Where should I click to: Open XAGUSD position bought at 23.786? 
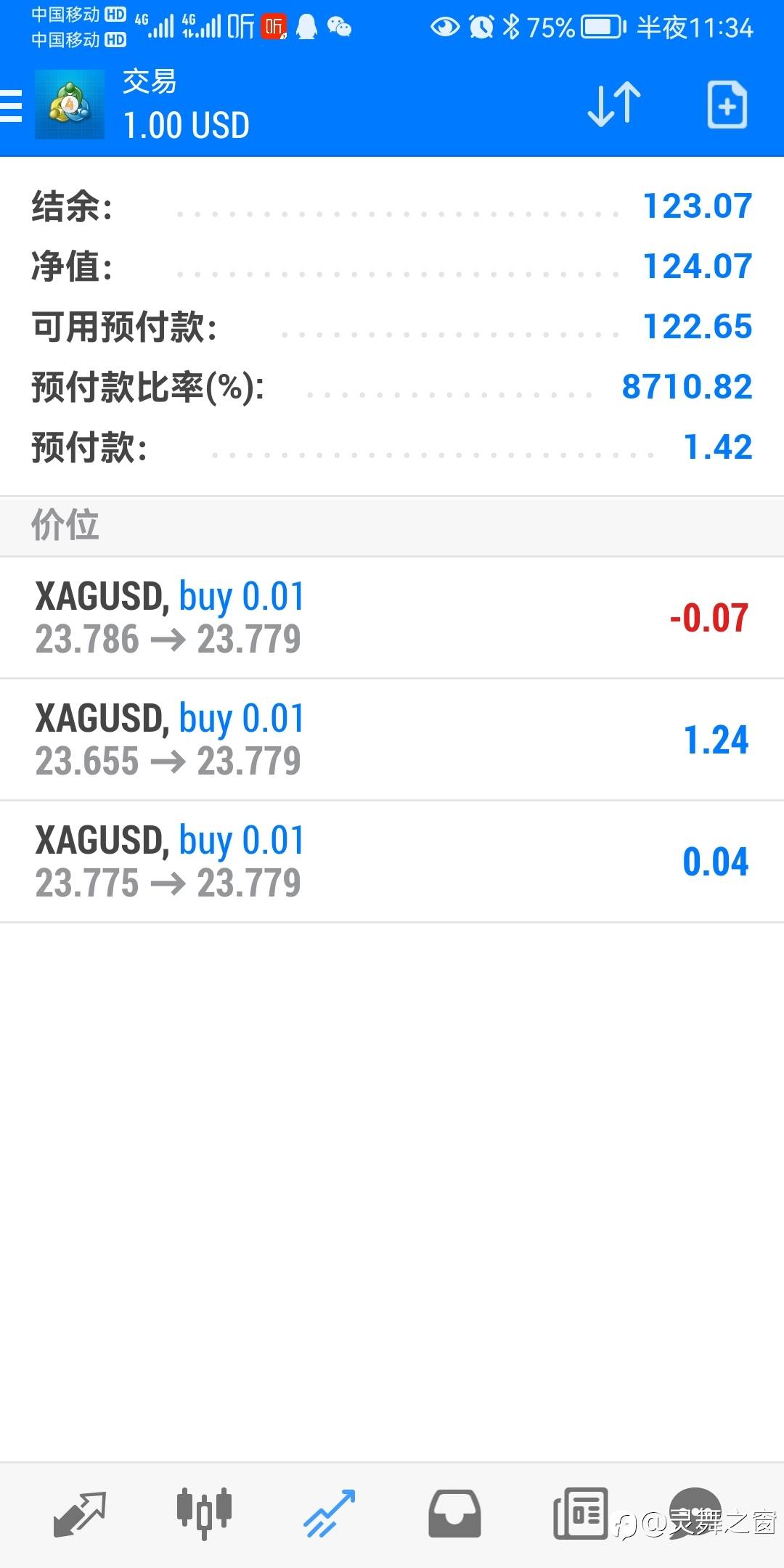point(392,618)
